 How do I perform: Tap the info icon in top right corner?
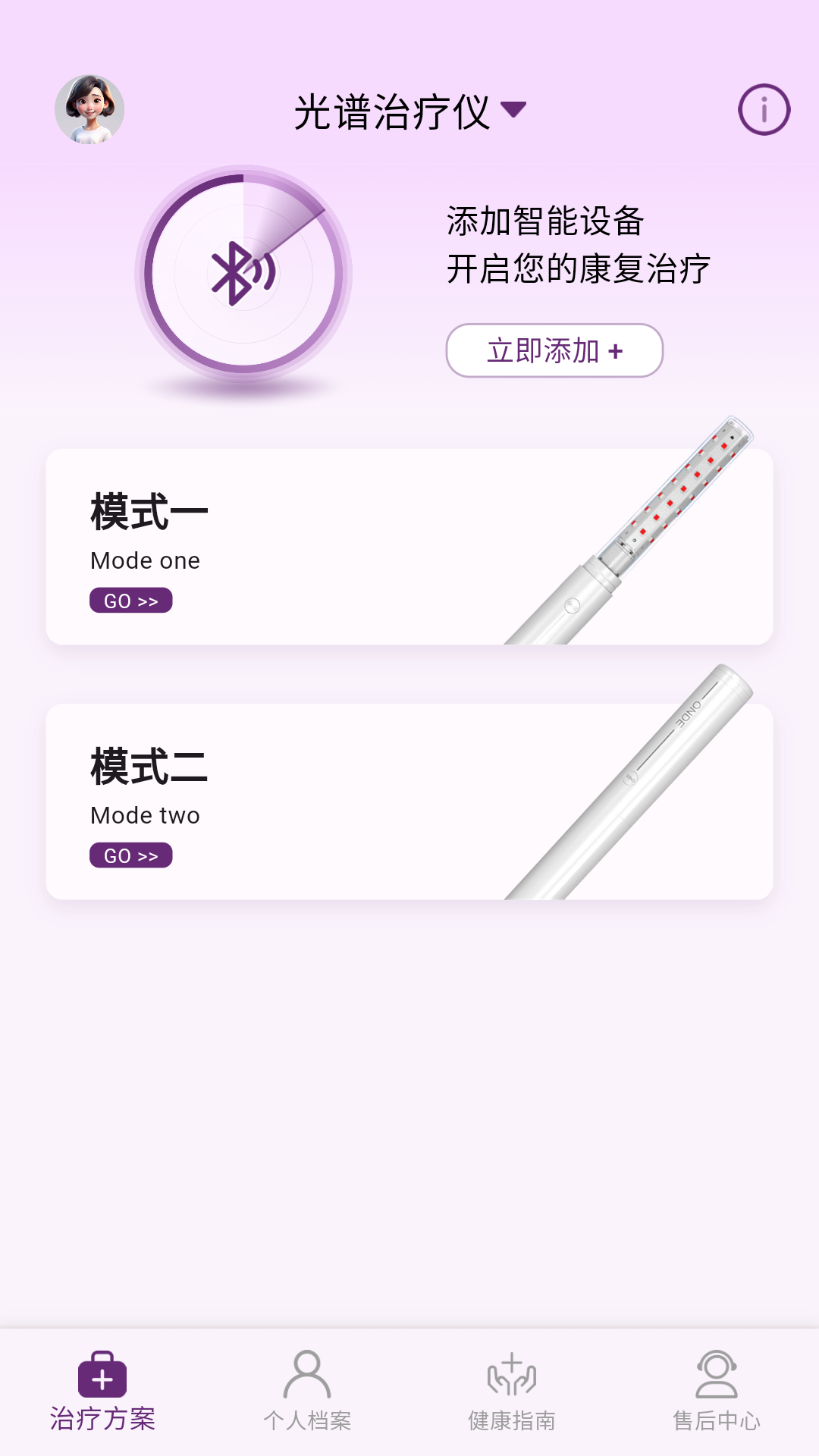click(x=764, y=110)
